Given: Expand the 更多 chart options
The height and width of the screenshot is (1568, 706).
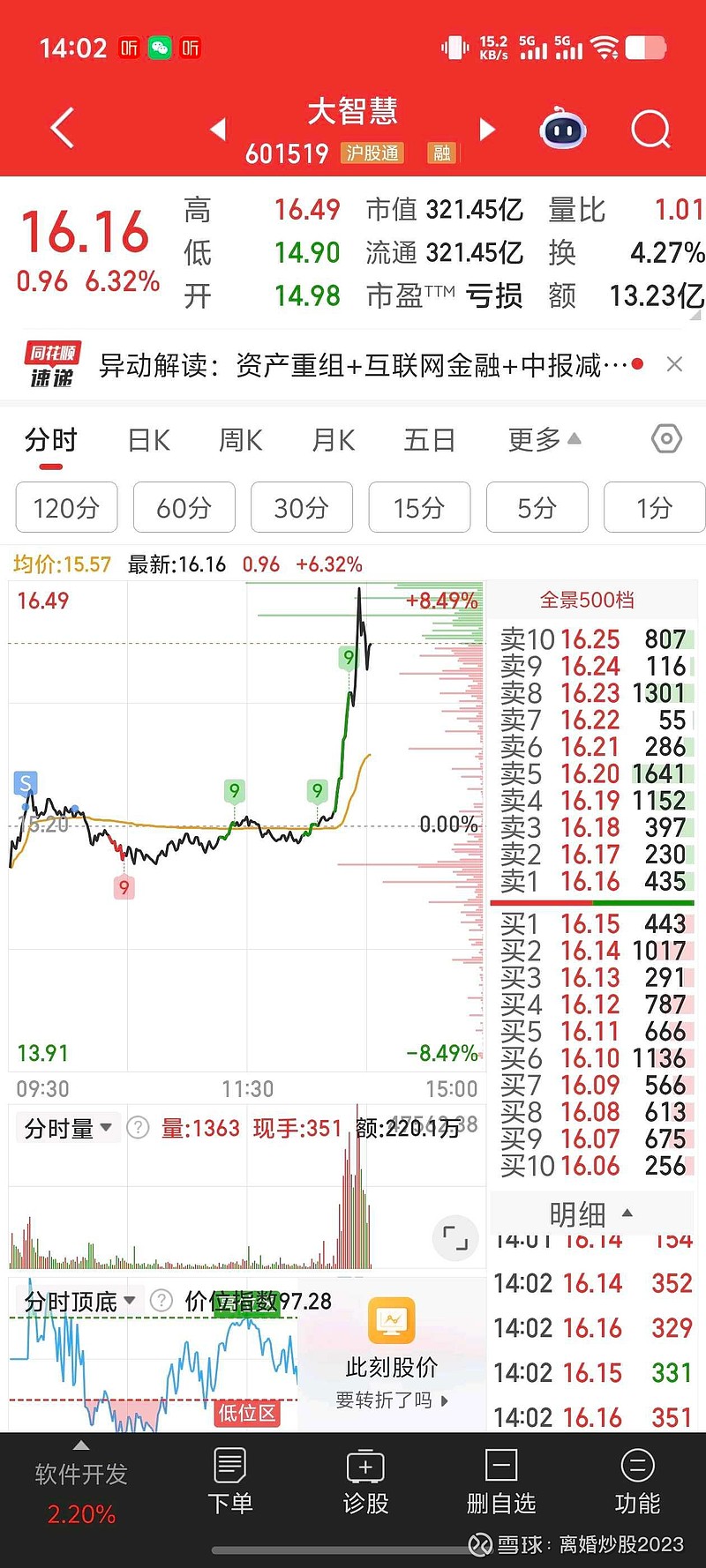Looking at the screenshot, I should pyautogui.click(x=543, y=439).
